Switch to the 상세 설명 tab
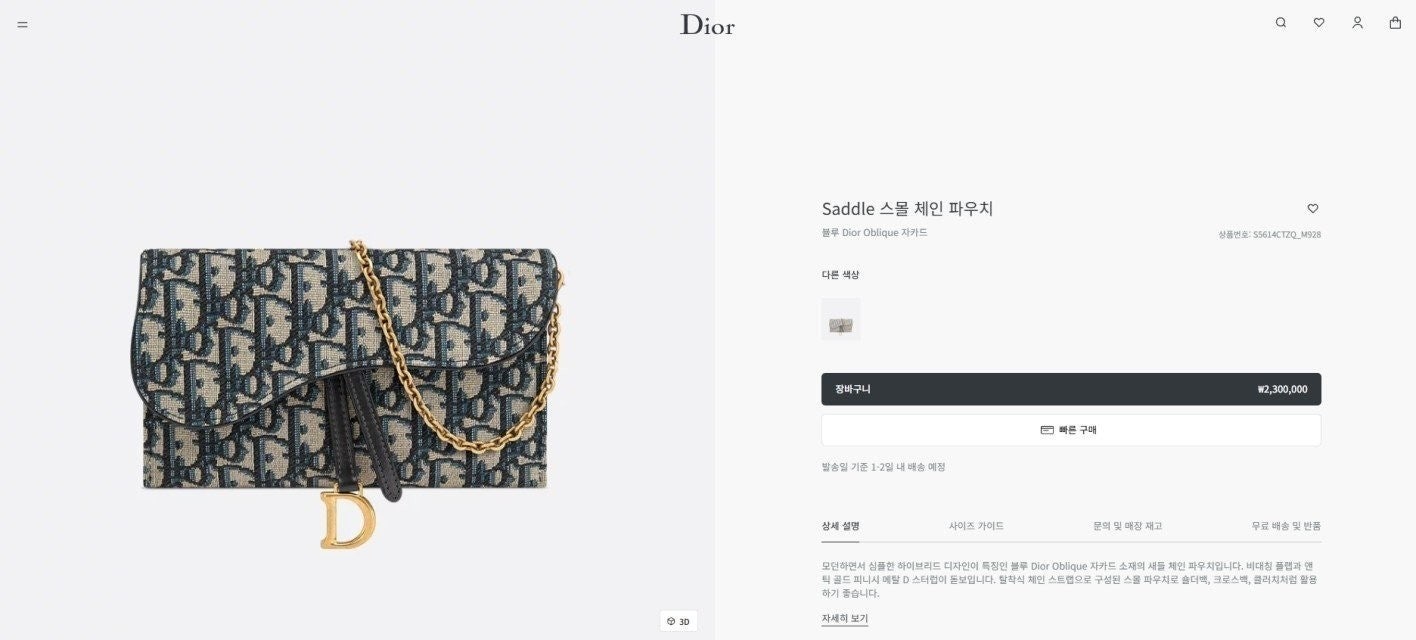The height and width of the screenshot is (640, 1416). click(x=840, y=526)
